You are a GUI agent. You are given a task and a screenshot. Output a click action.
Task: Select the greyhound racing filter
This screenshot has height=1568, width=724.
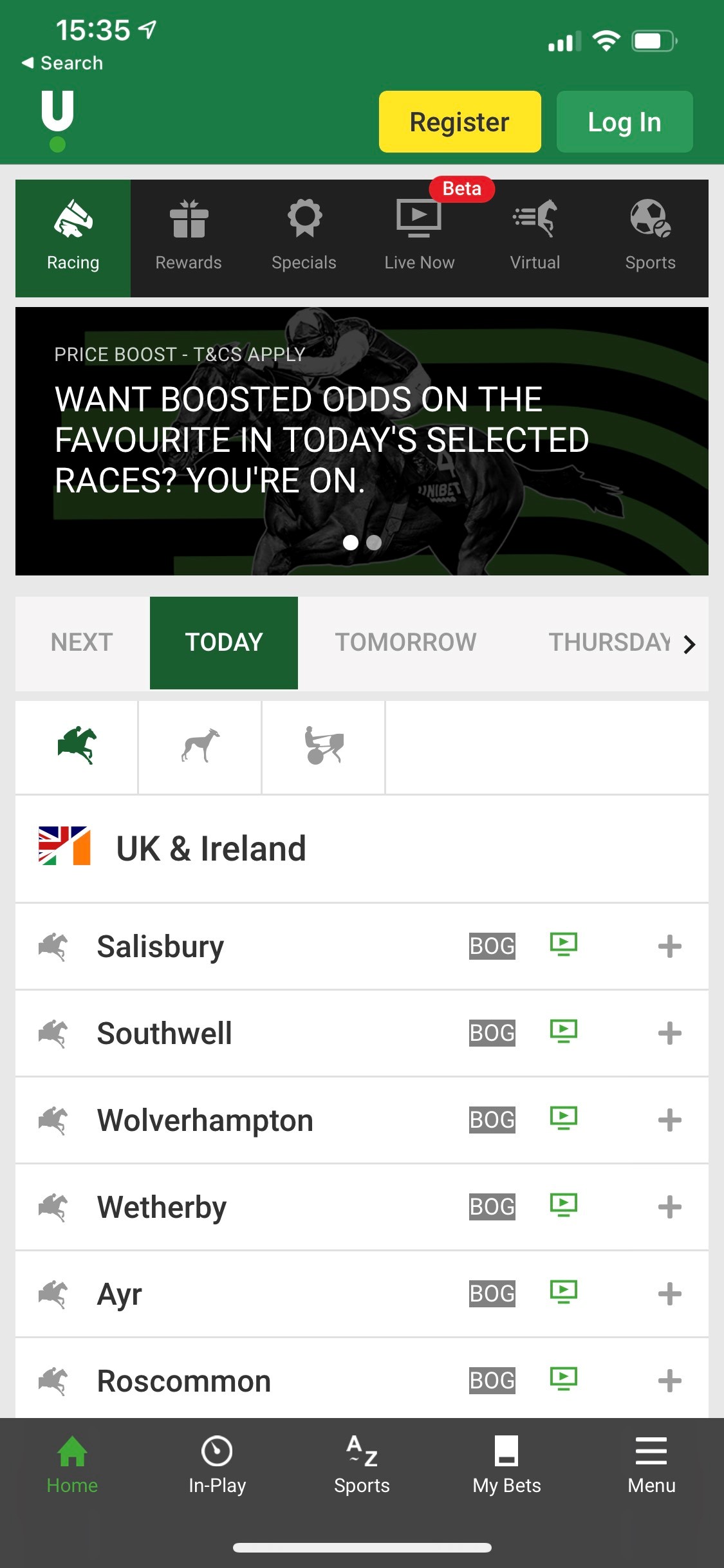(200, 747)
